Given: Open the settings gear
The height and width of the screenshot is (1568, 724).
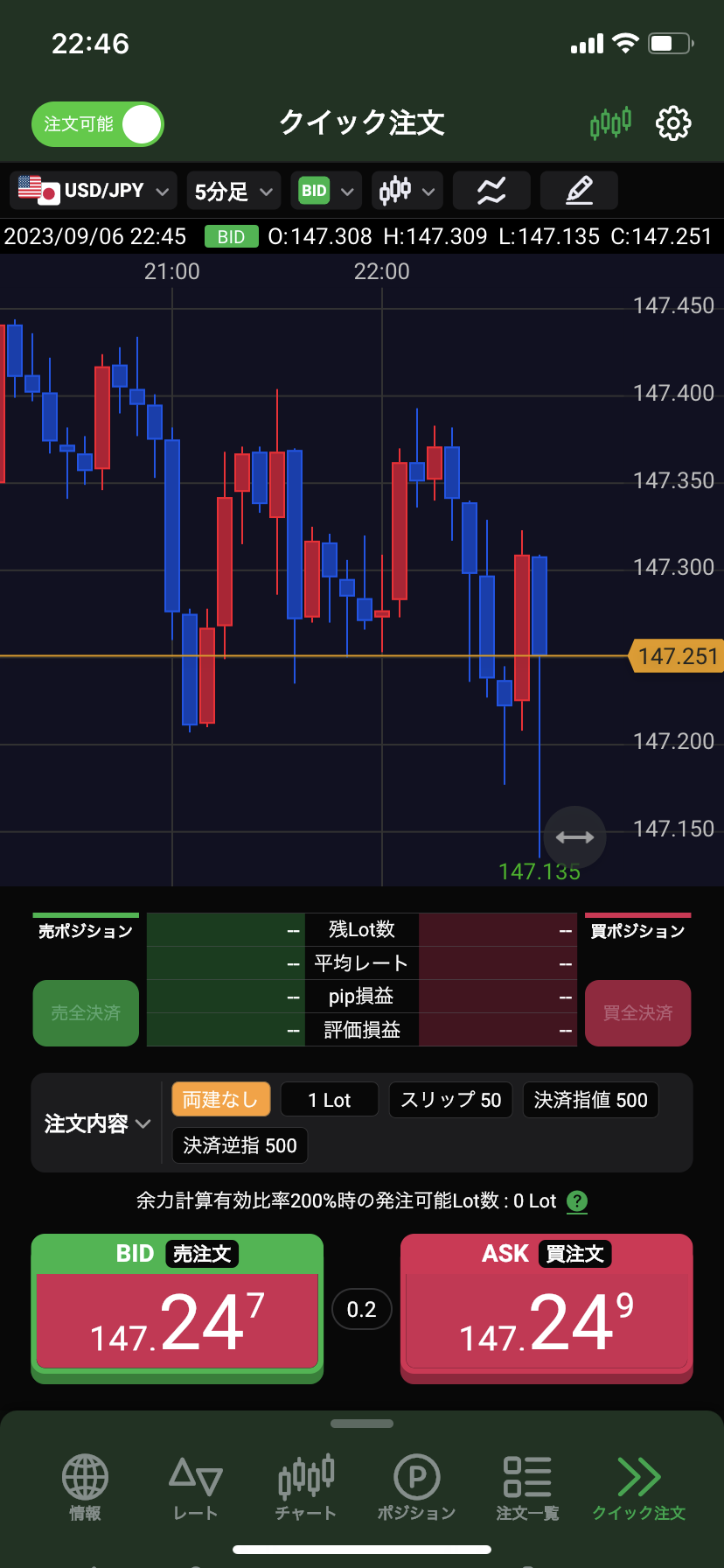Looking at the screenshot, I should (x=673, y=124).
